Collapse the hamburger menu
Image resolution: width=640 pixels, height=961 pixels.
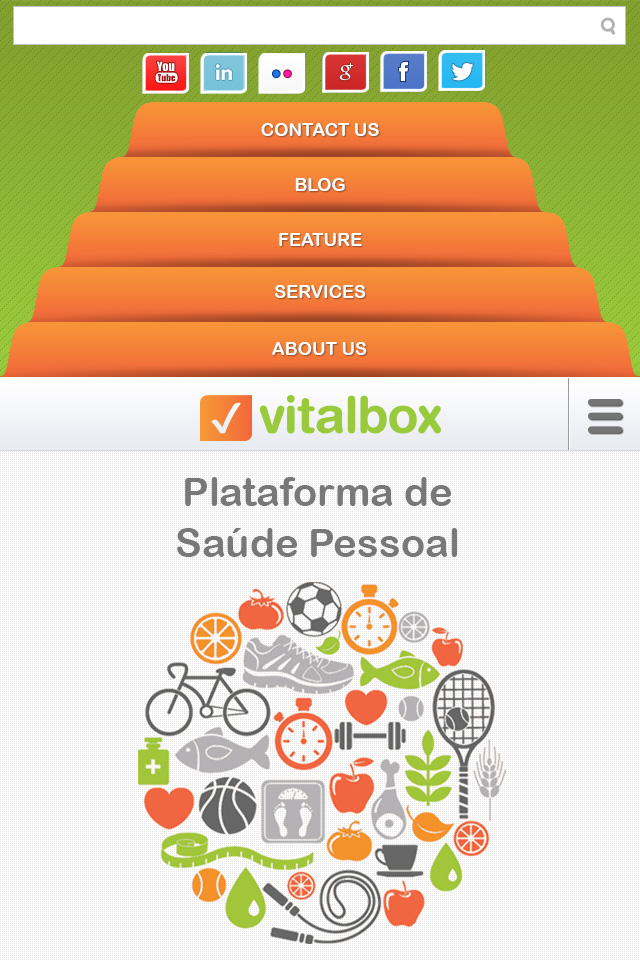pos(605,416)
